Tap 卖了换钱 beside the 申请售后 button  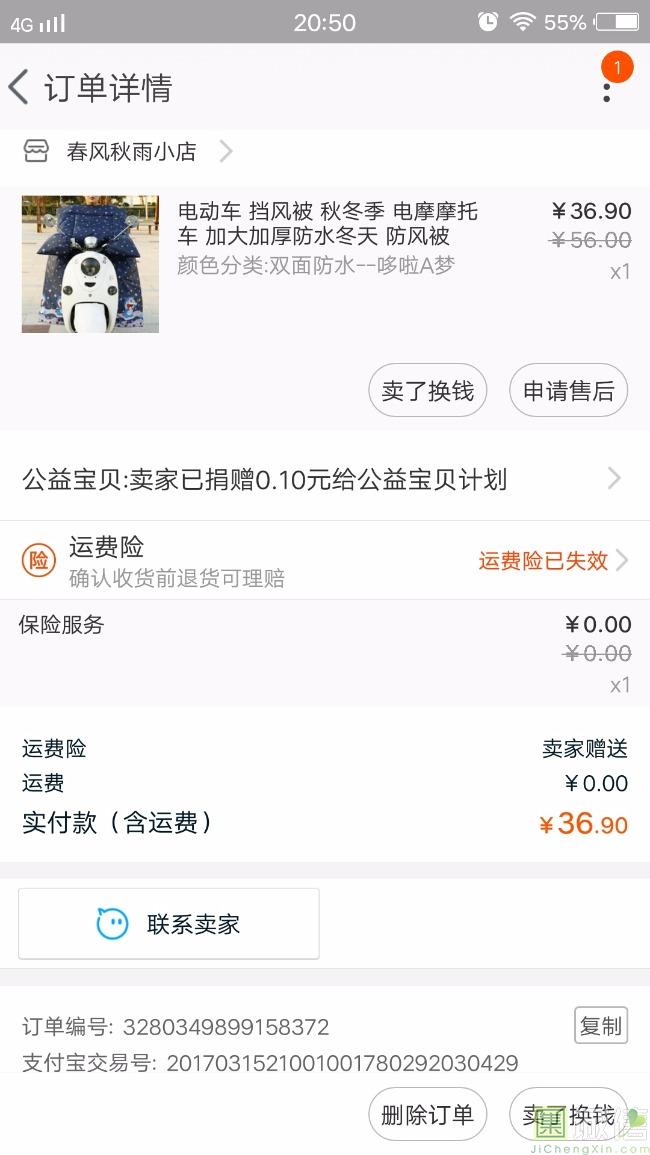click(427, 391)
